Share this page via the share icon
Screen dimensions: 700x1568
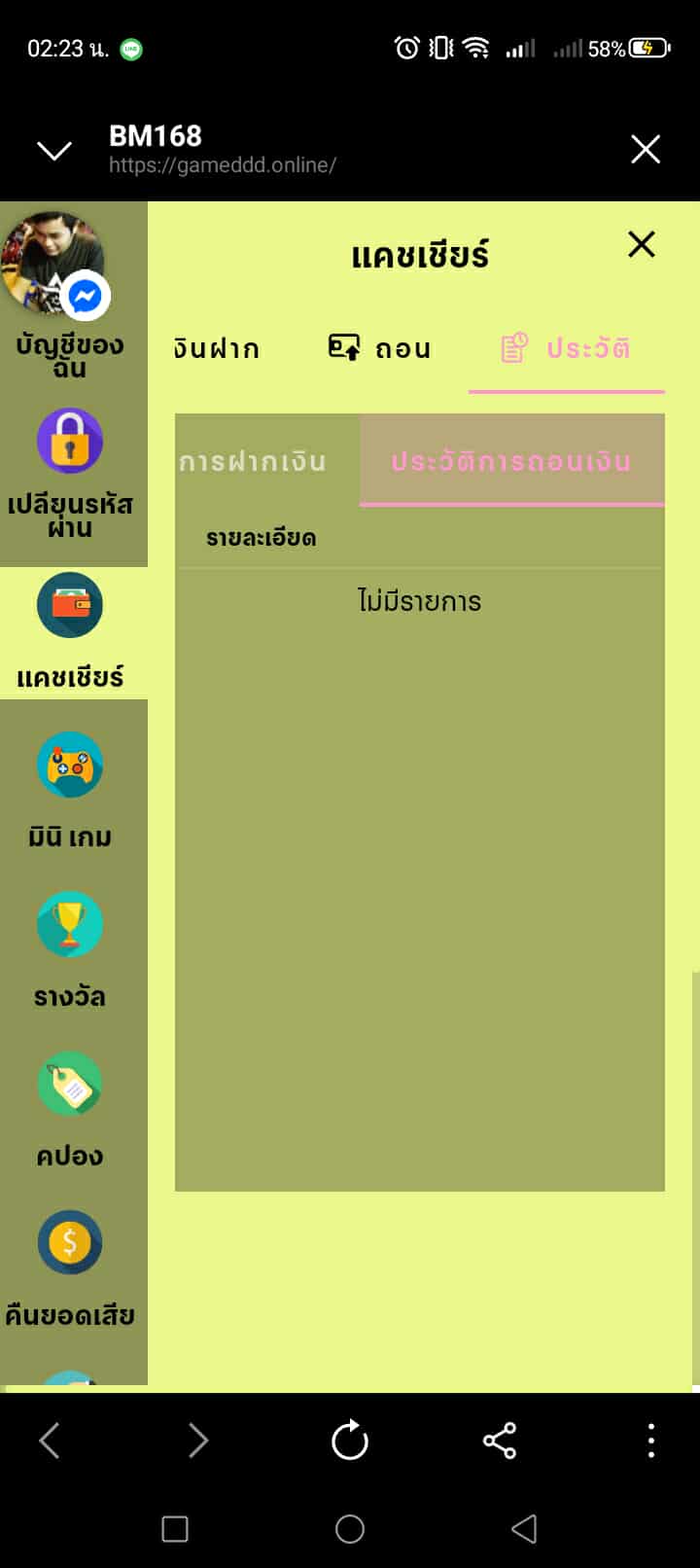(500, 1441)
